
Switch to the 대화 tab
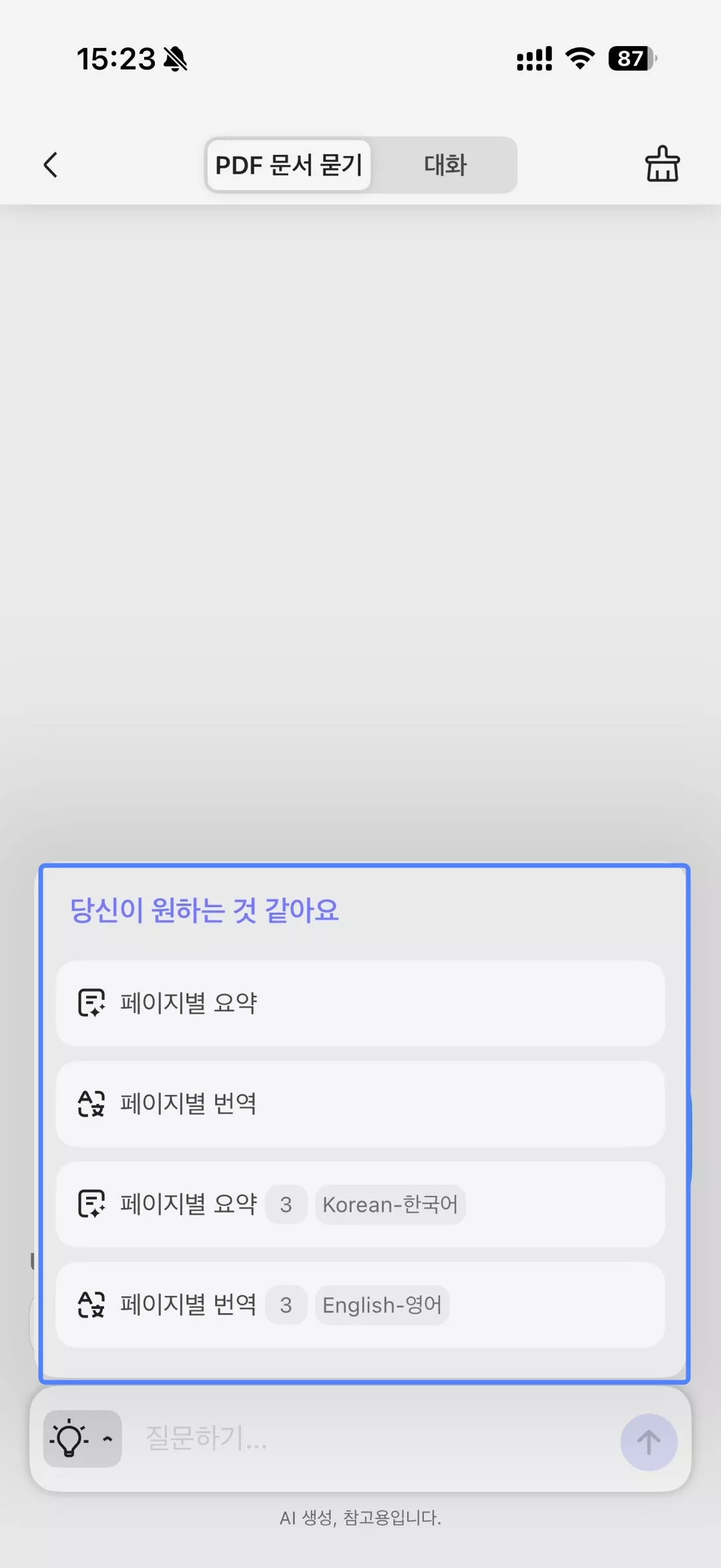tap(444, 165)
